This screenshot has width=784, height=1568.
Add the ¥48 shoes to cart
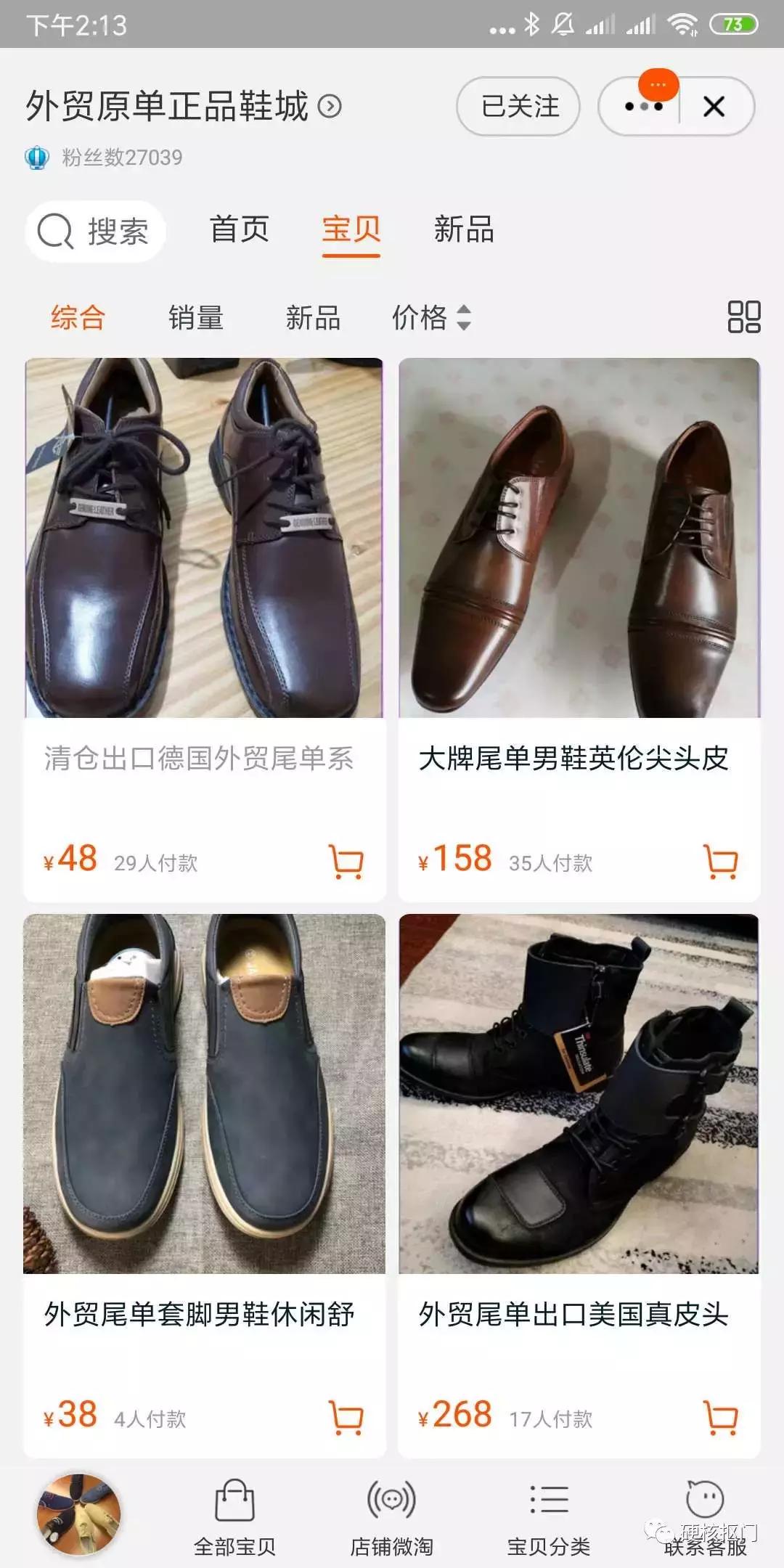pyautogui.click(x=346, y=862)
